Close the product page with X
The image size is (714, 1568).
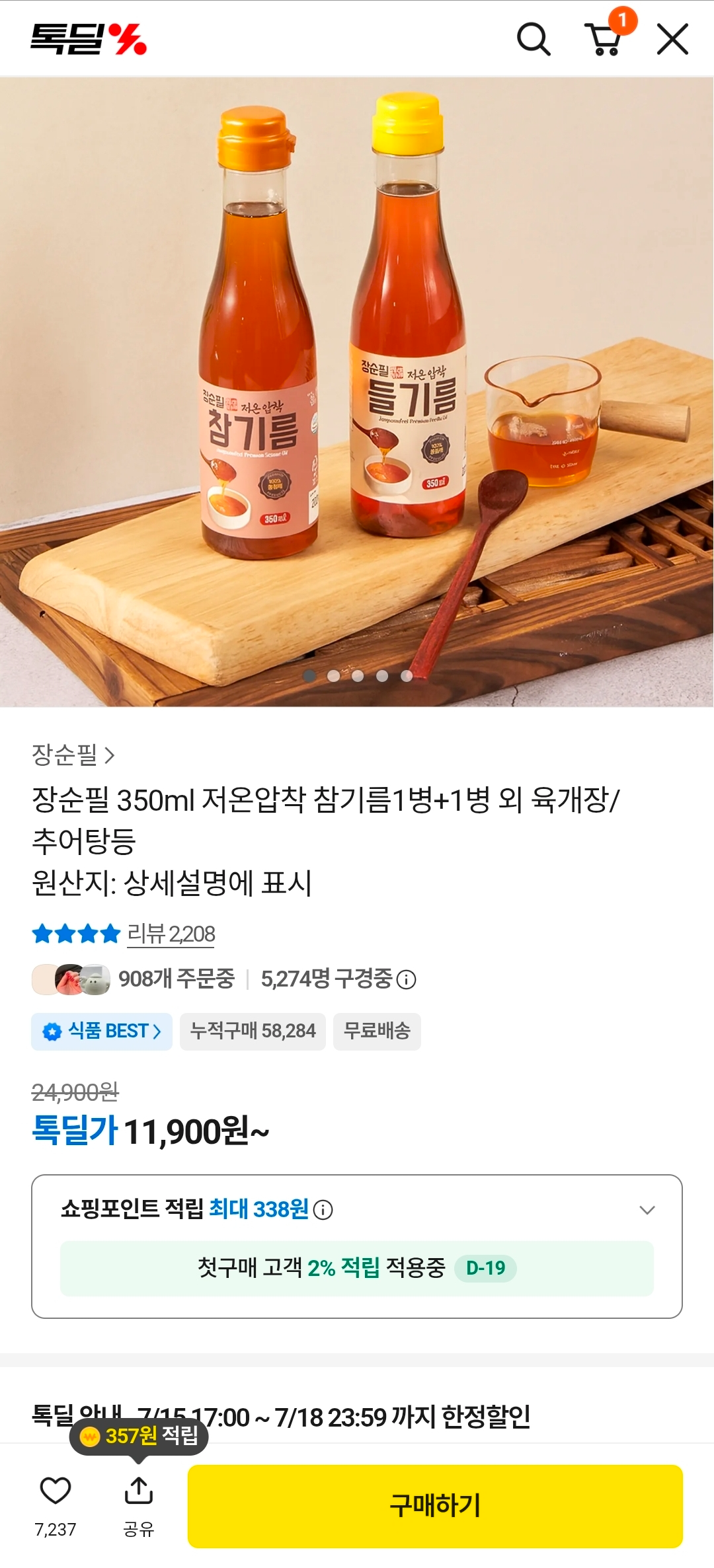[x=672, y=39]
